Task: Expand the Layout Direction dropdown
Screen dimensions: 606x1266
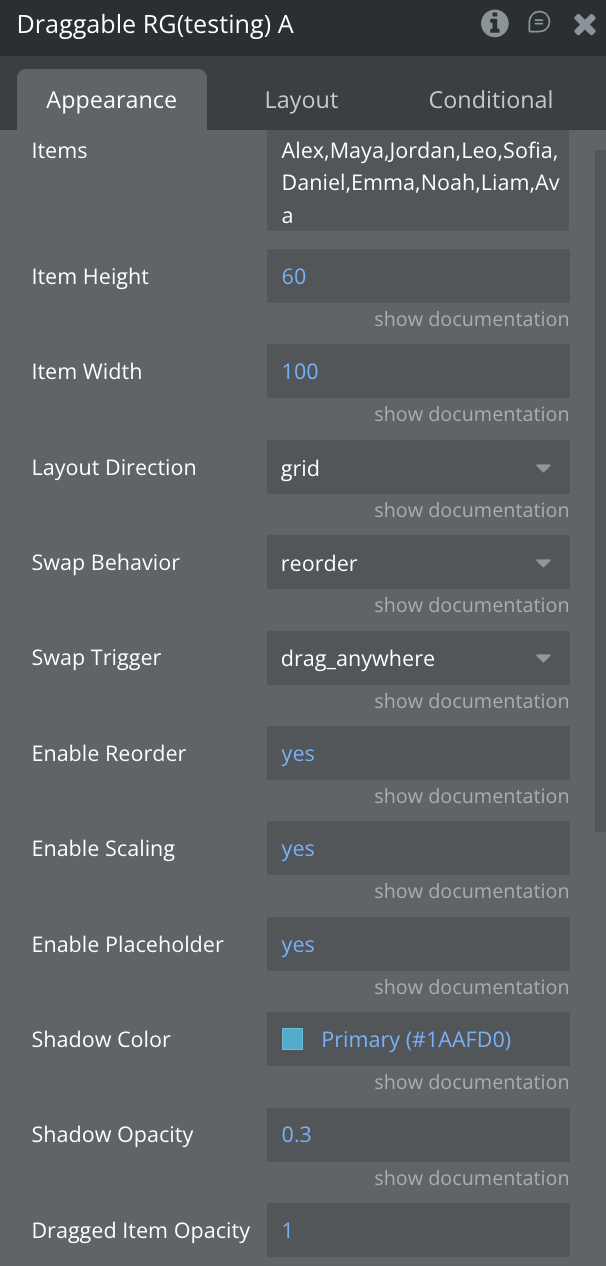Action: (418, 467)
